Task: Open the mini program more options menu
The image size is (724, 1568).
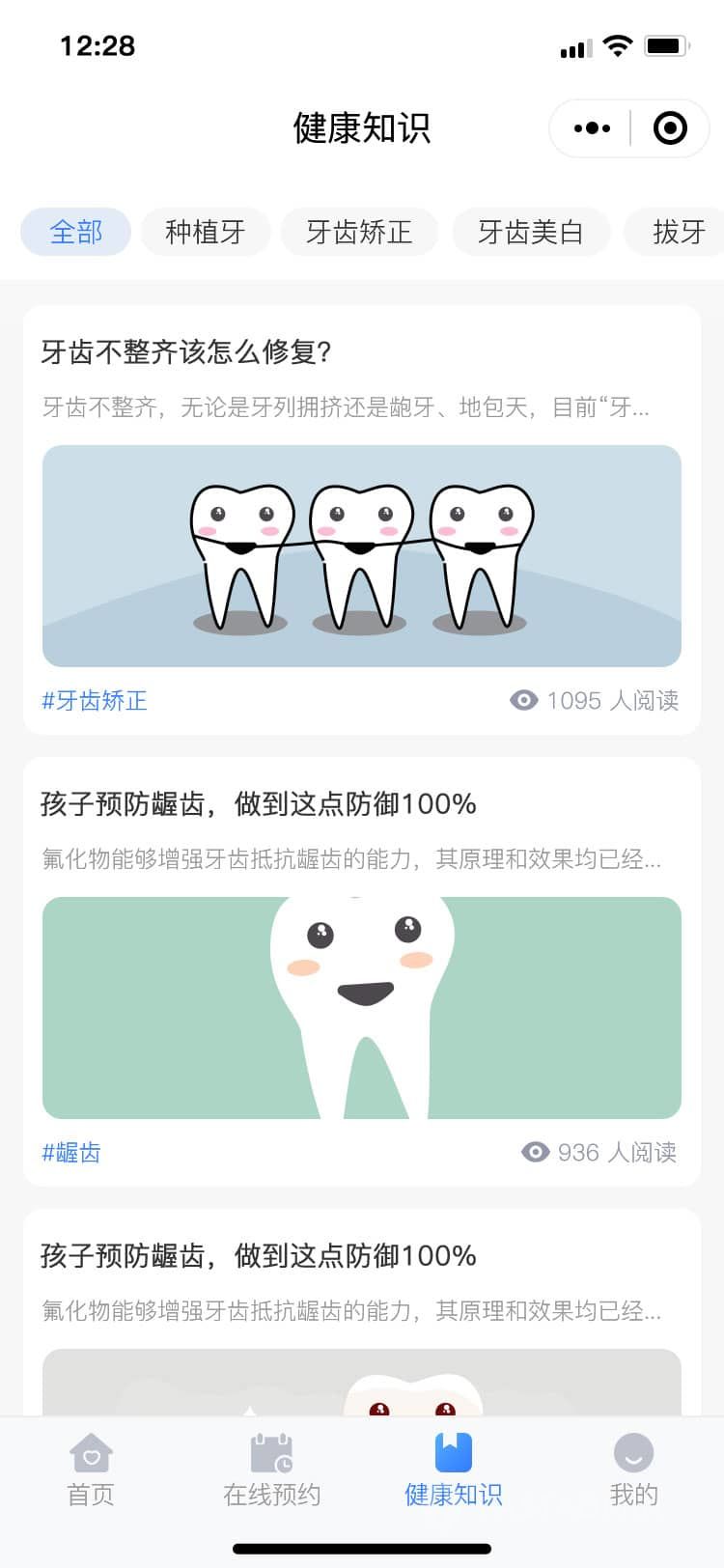Action: pyautogui.click(x=592, y=128)
